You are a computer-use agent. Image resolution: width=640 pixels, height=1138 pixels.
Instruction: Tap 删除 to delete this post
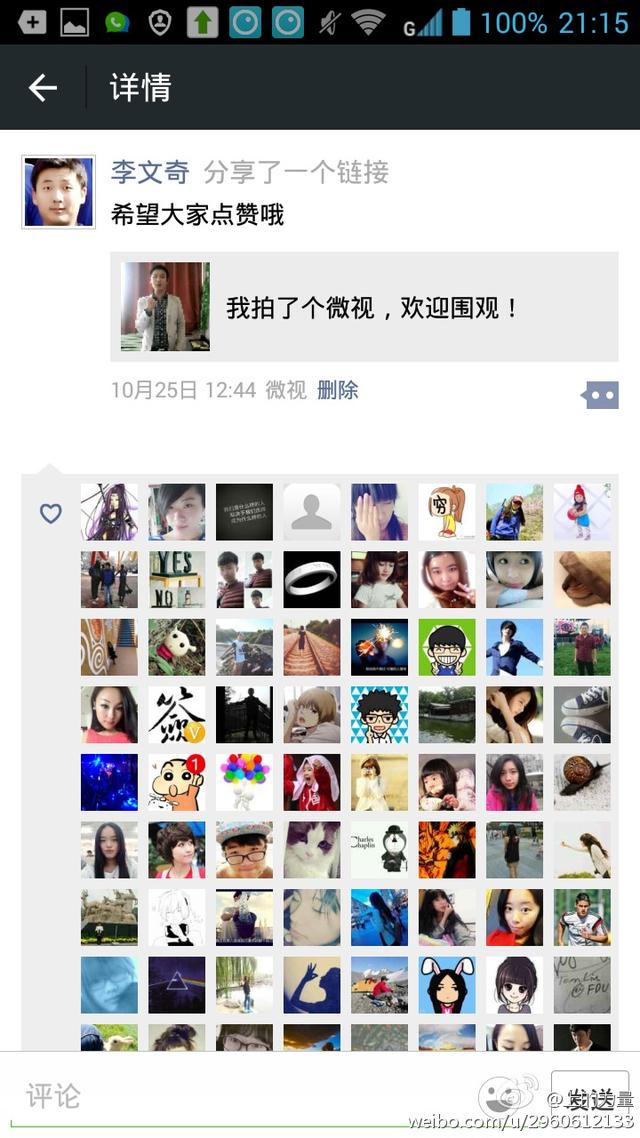click(x=338, y=390)
